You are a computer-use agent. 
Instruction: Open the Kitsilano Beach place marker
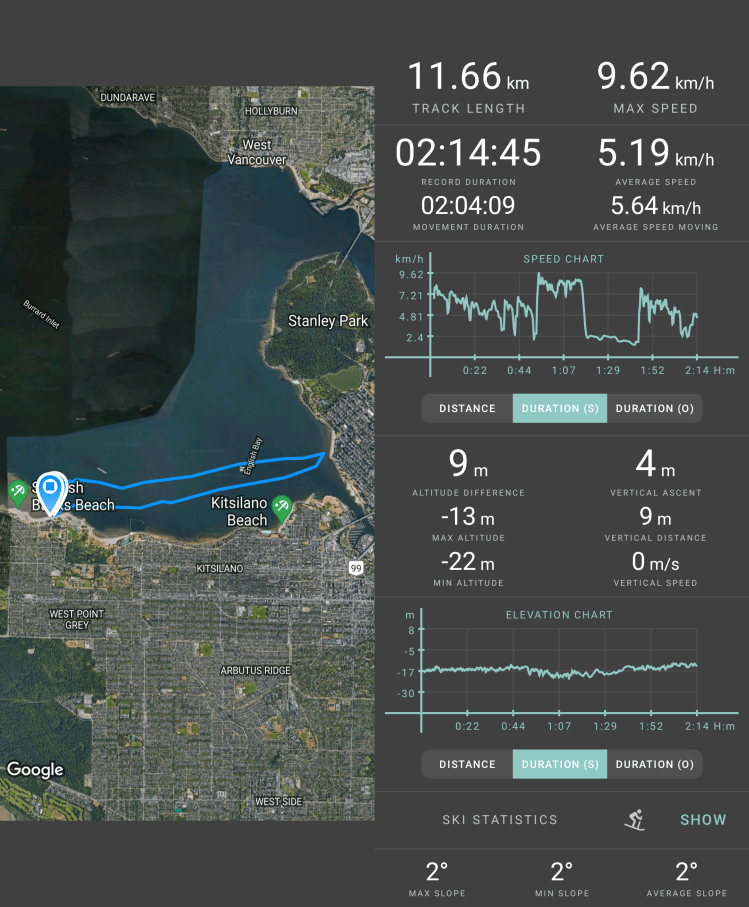point(283,508)
